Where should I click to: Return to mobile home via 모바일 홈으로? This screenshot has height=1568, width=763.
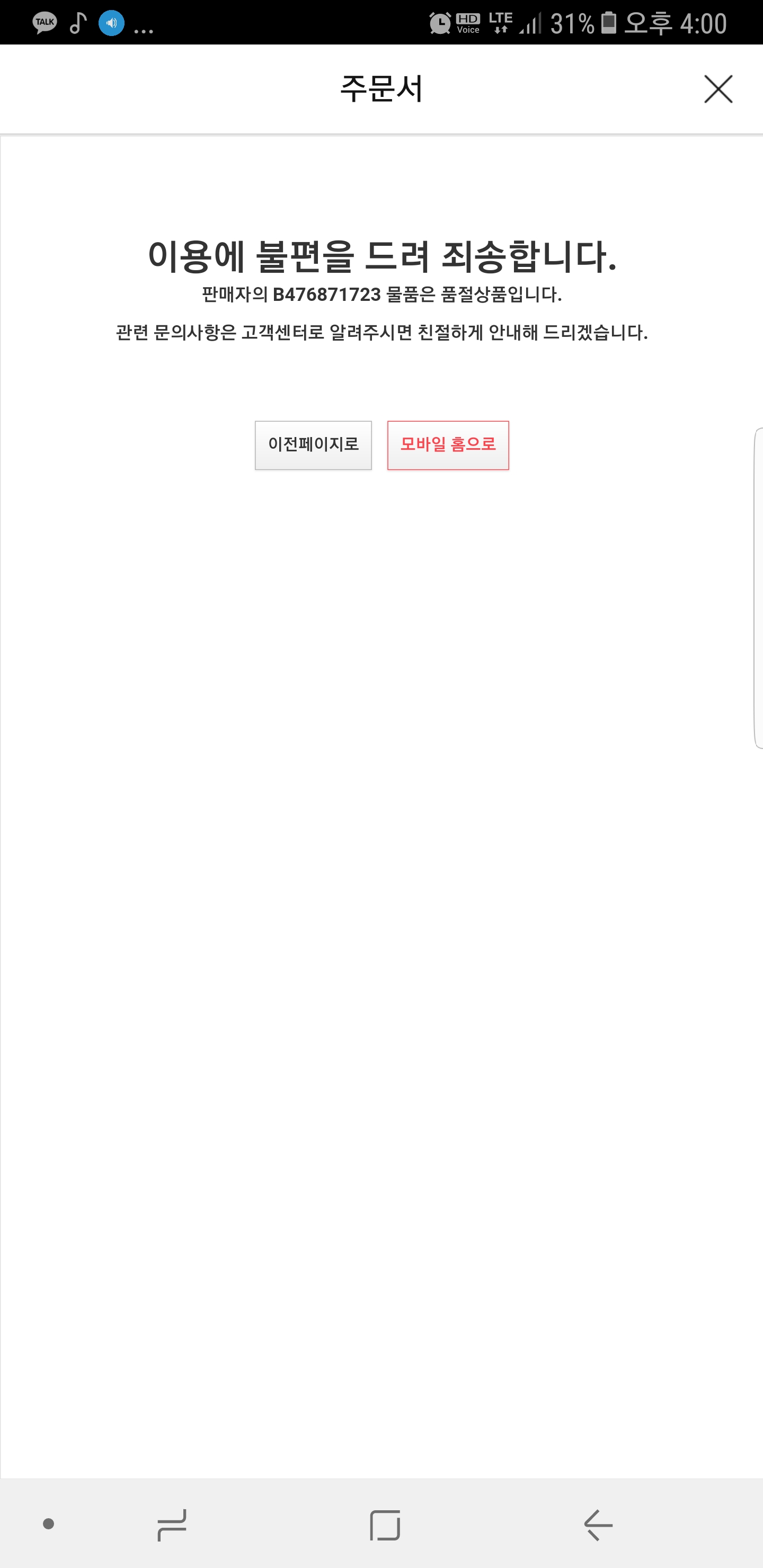pos(448,445)
